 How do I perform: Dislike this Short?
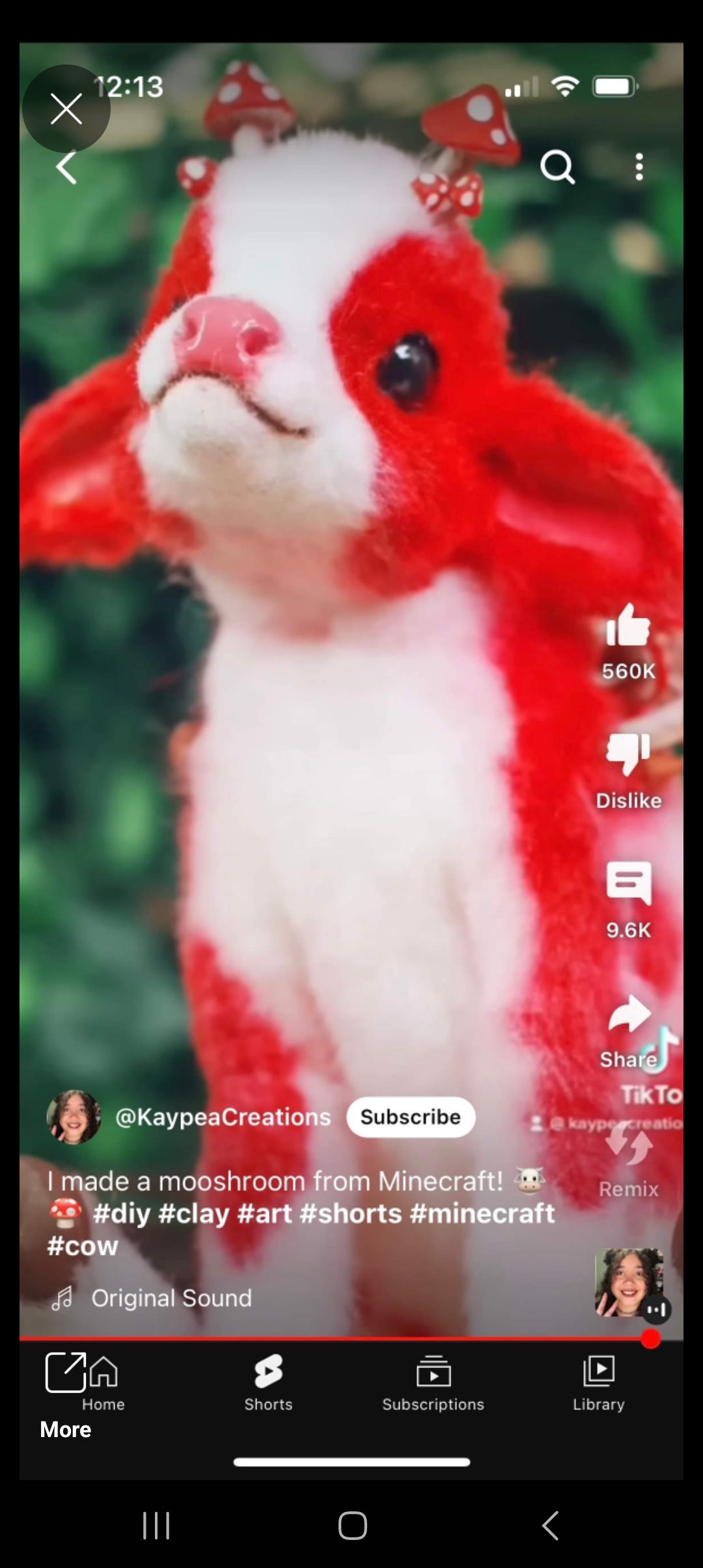(628, 755)
